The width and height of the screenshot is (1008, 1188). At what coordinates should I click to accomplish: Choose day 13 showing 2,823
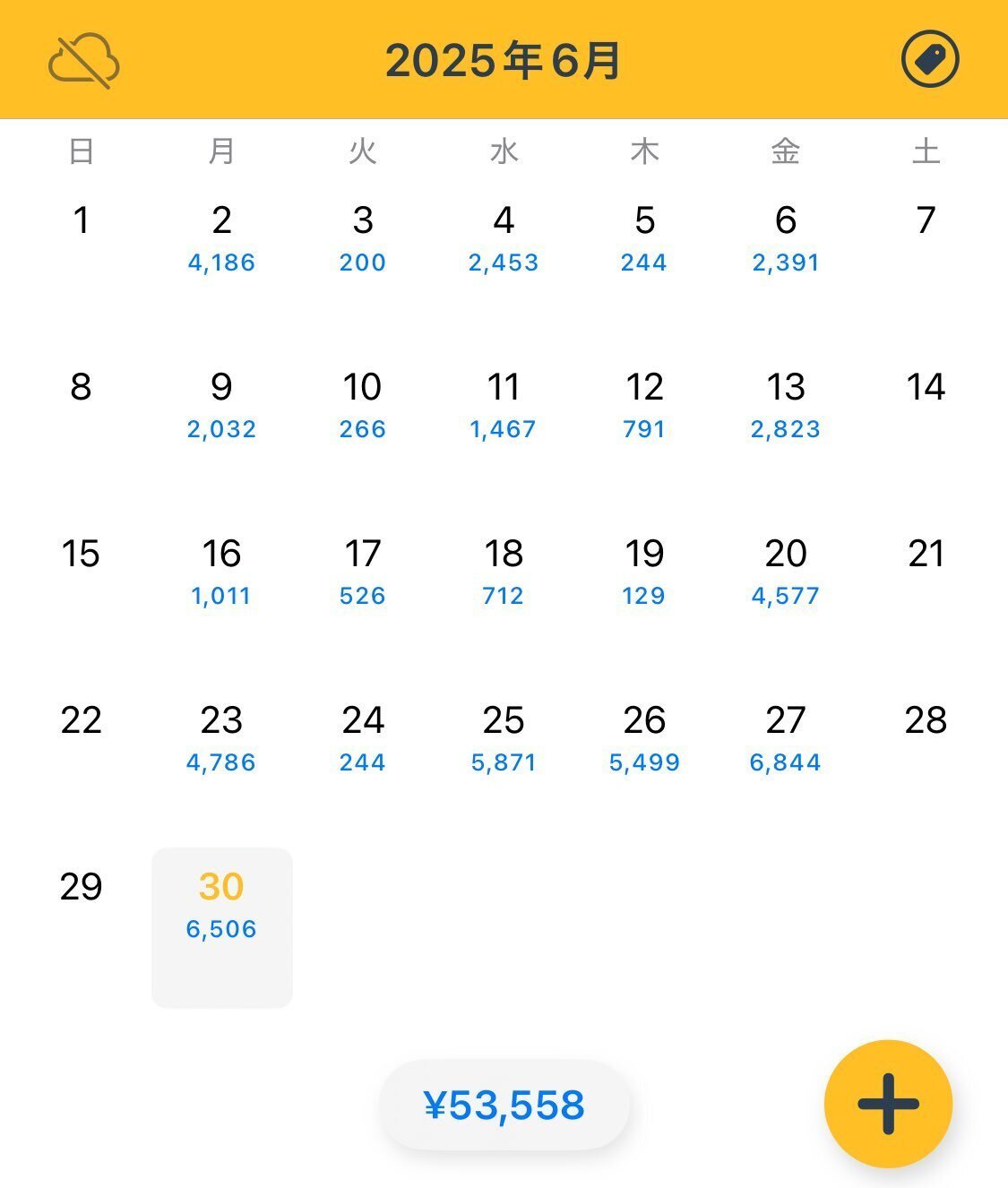coord(786,407)
